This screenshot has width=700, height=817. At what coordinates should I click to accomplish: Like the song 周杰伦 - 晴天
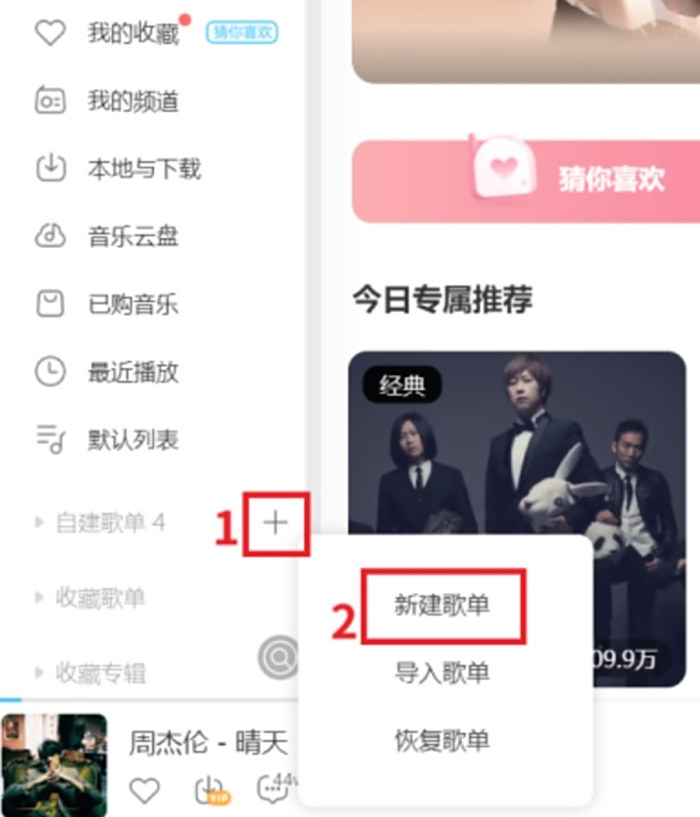click(145, 791)
